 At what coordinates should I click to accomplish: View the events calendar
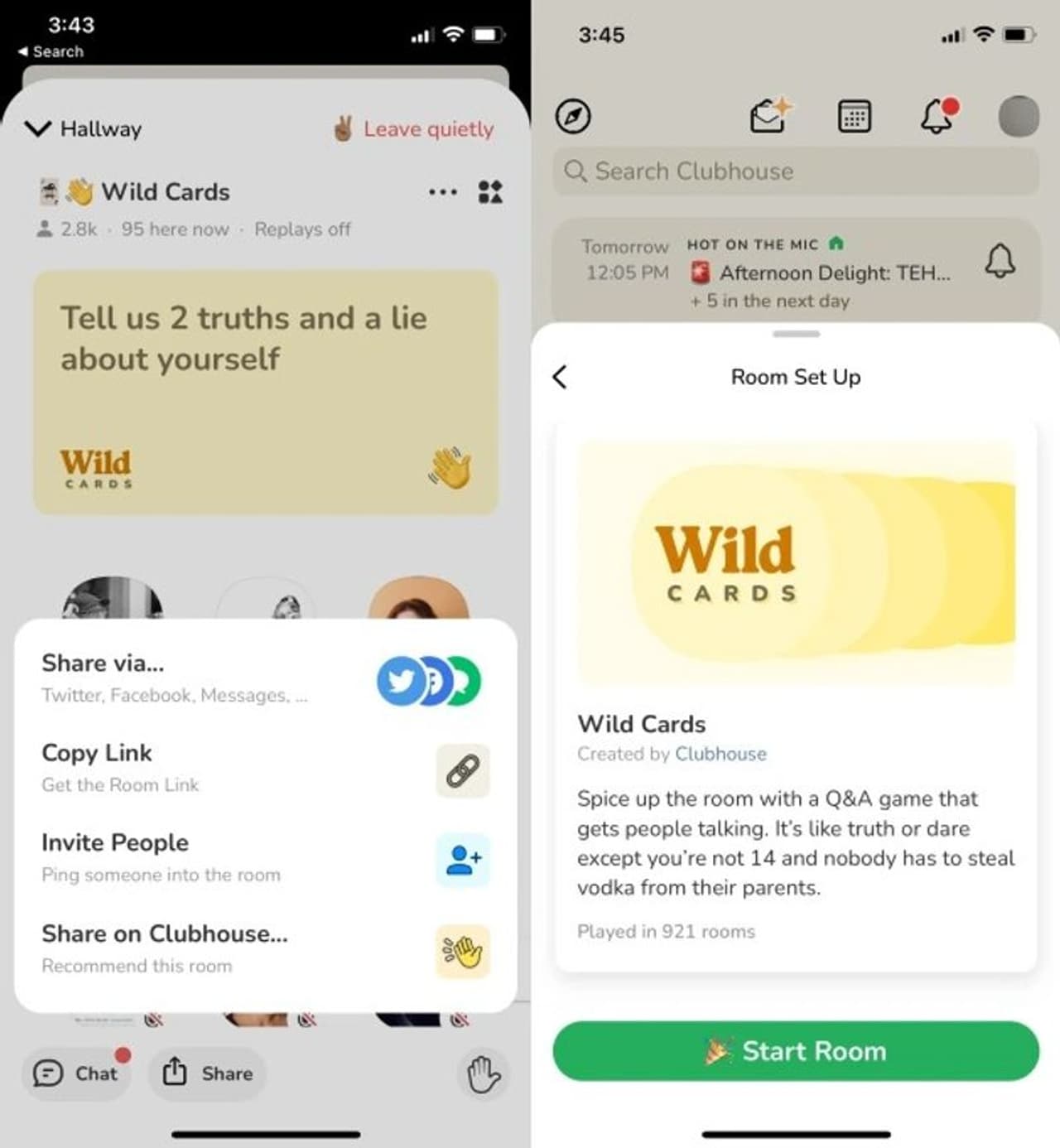tap(854, 116)
